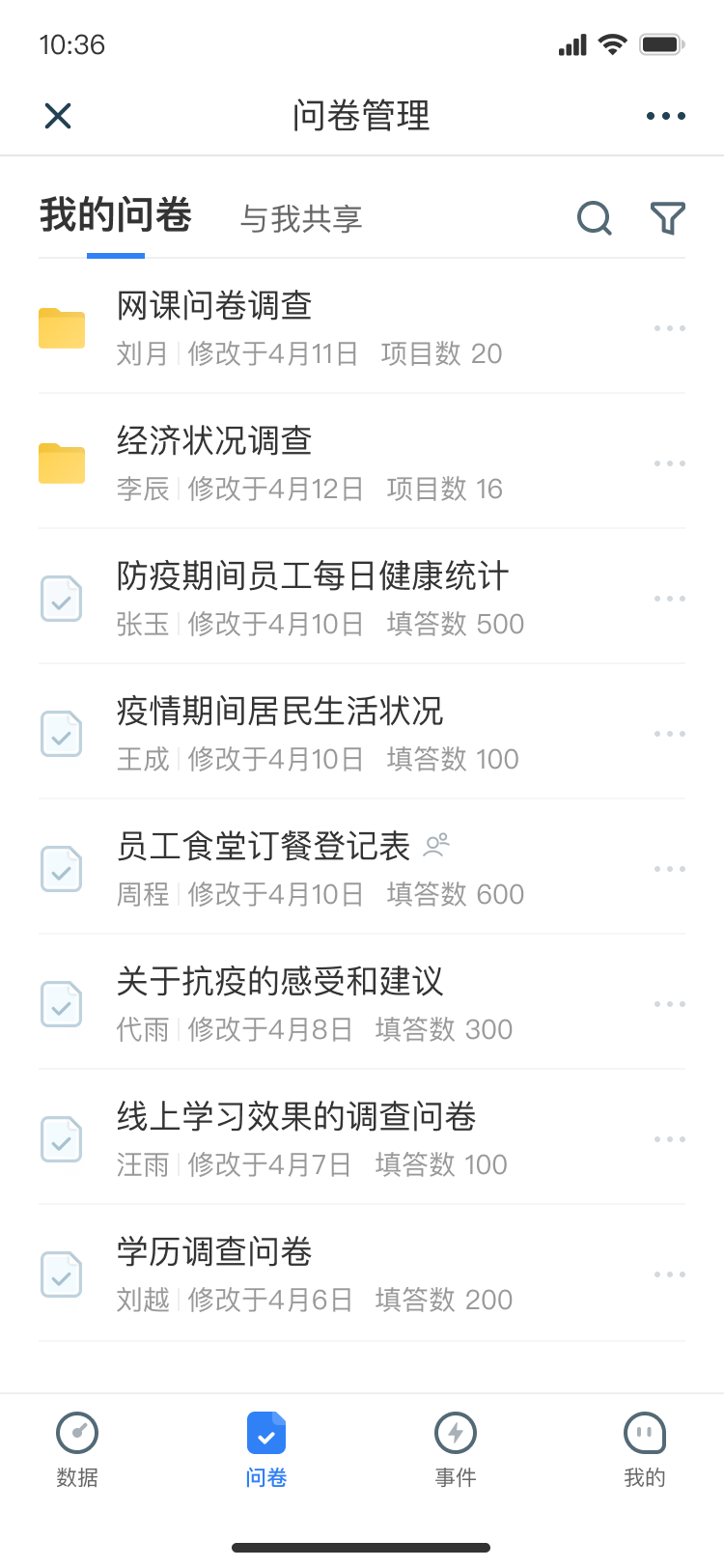Switch to the 事件 tab
This screenshot has height=1568, width=724.
click(456, 1450)
